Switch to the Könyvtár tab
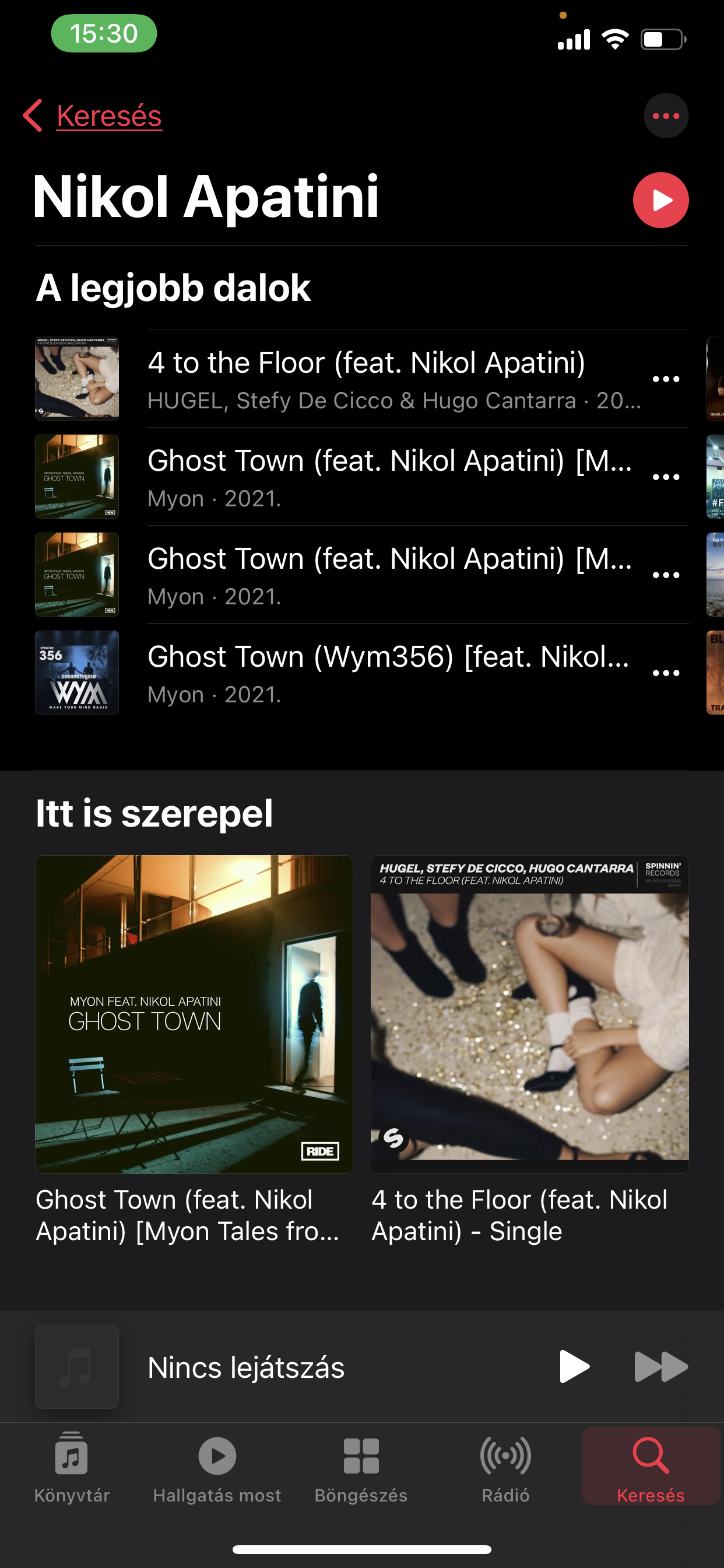 72,1468
